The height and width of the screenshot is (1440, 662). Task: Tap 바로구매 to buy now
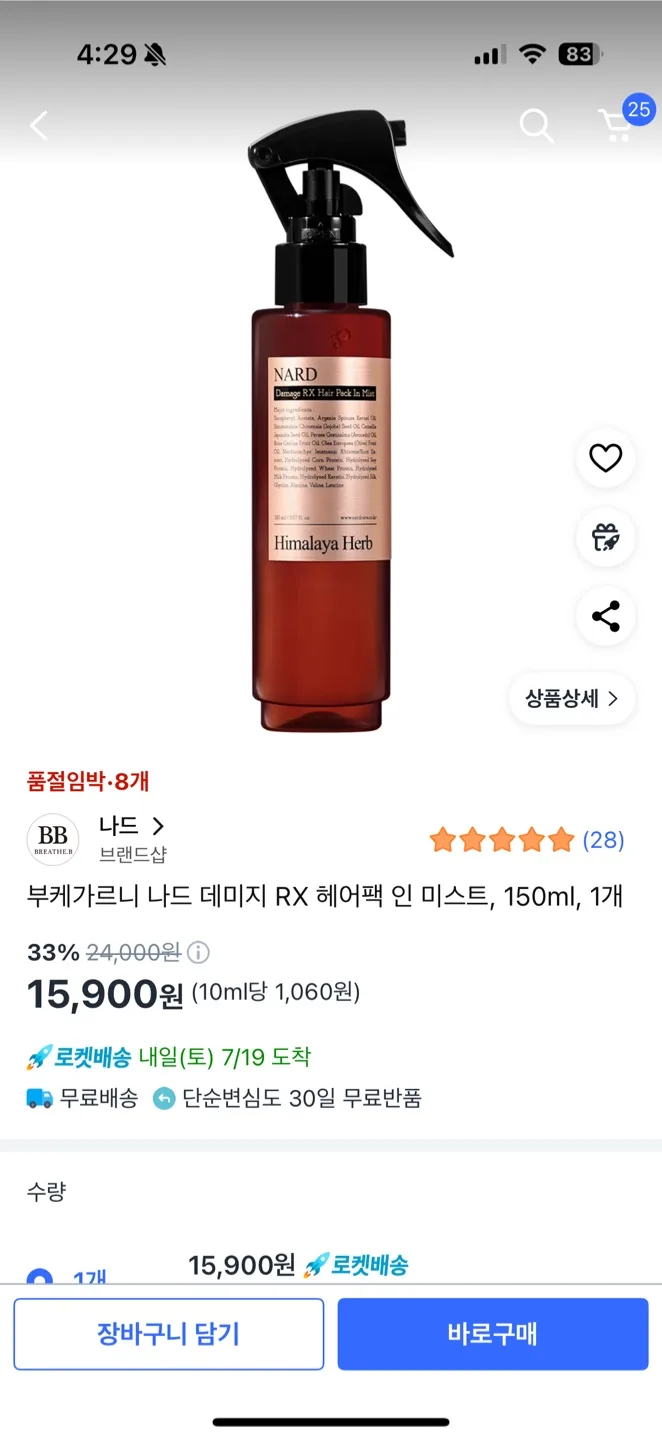492,1333
